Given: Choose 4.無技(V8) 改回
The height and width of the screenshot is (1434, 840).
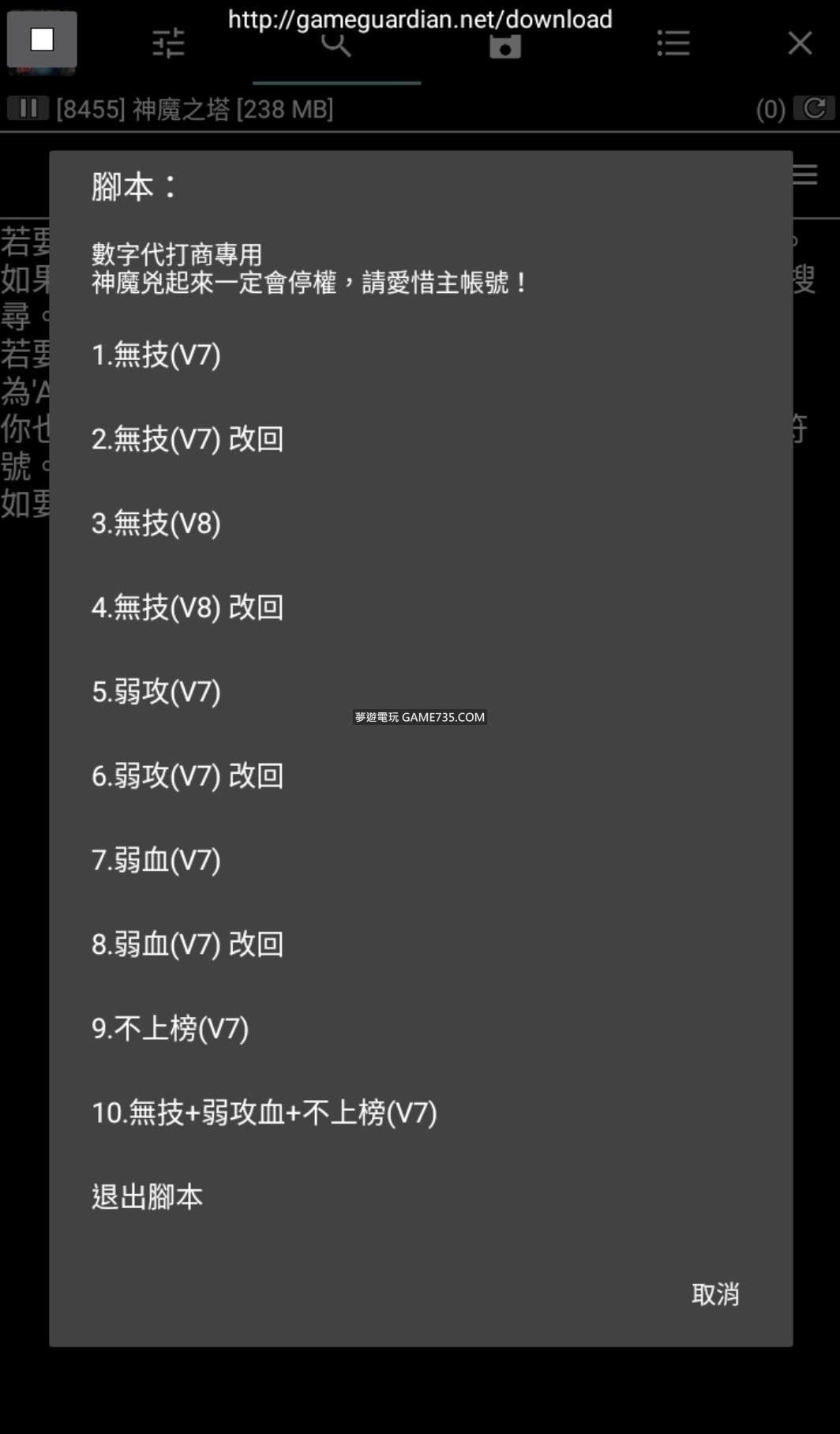Looking at the screenshot, I should coord(187,607).
